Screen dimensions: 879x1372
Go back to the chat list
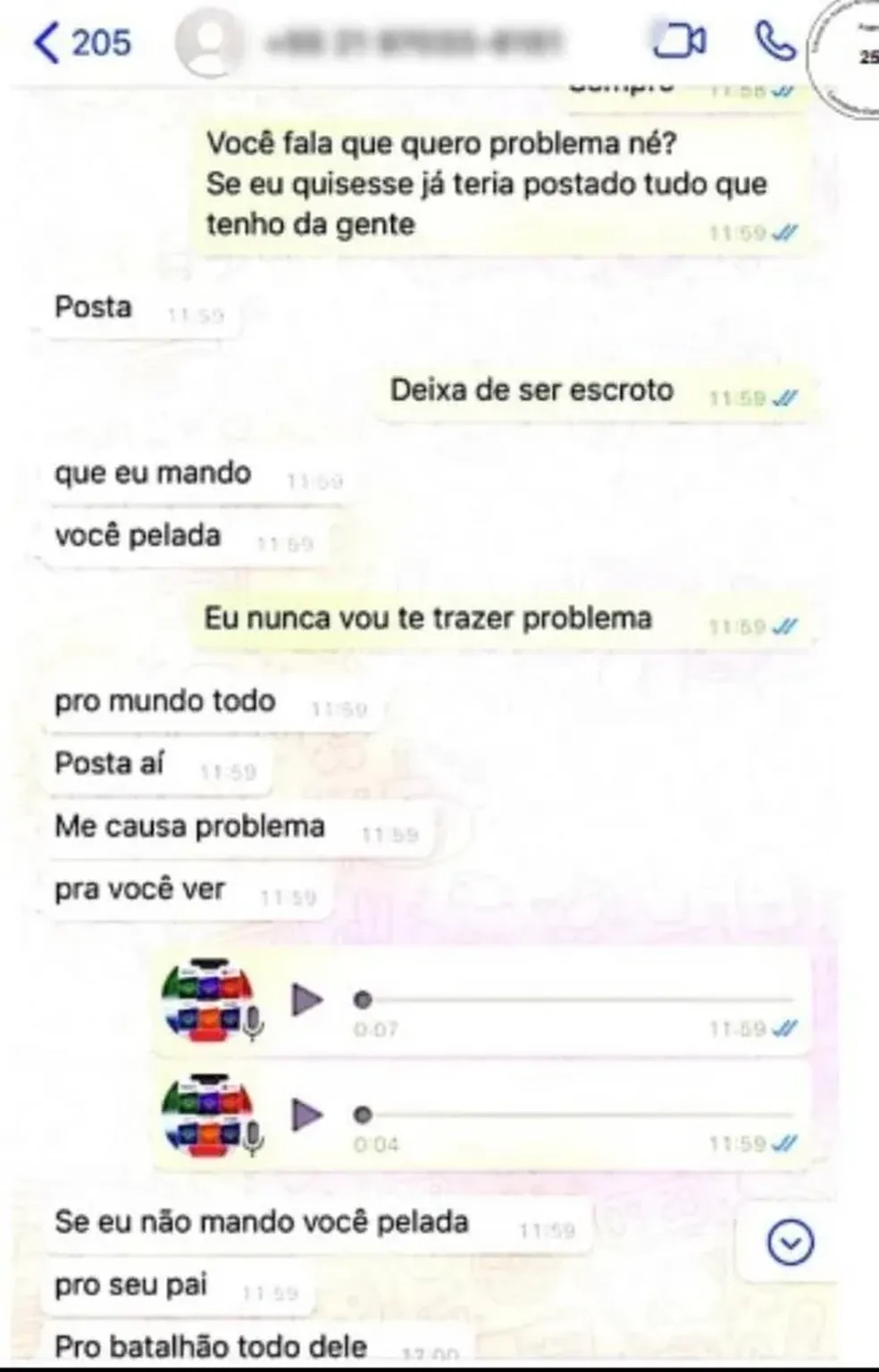coord(80,42)
